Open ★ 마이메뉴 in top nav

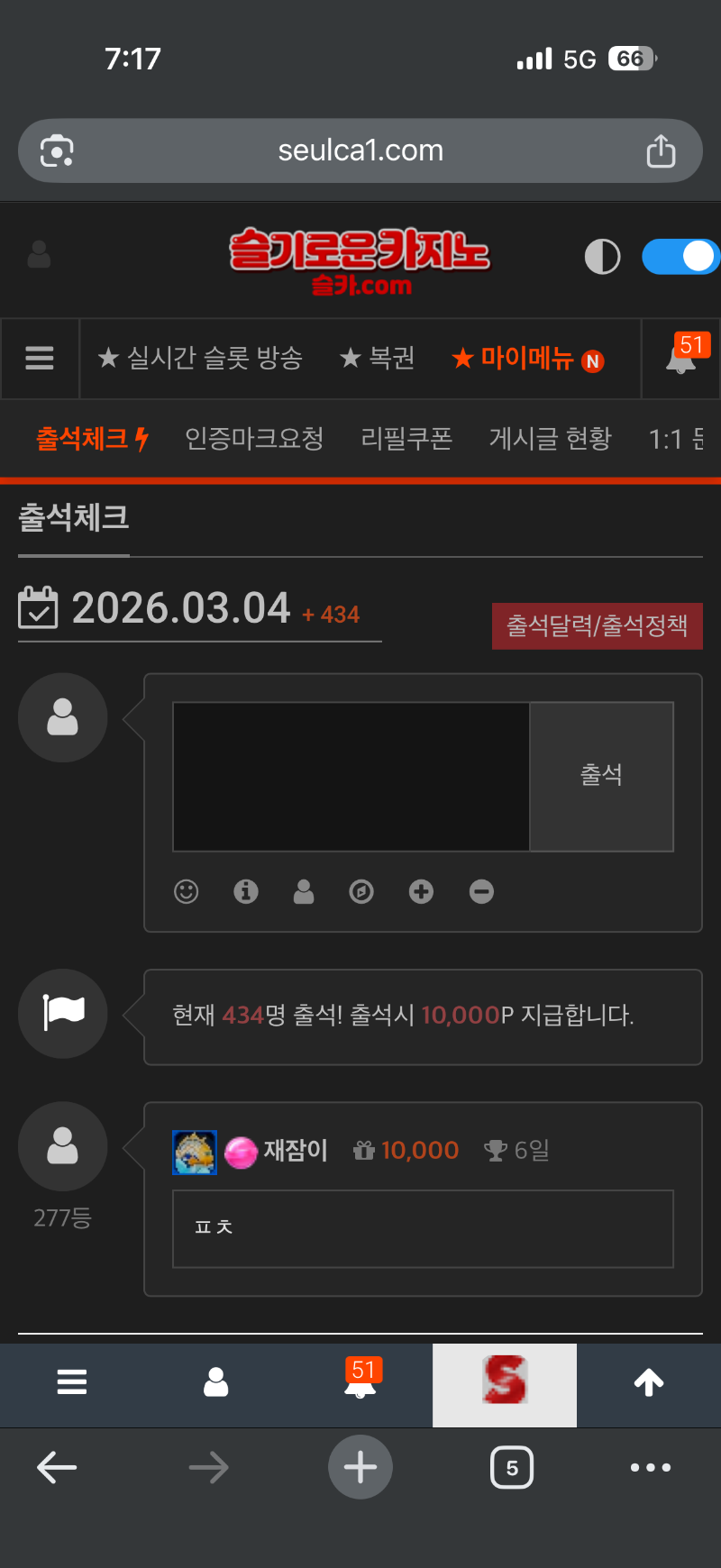526,359
